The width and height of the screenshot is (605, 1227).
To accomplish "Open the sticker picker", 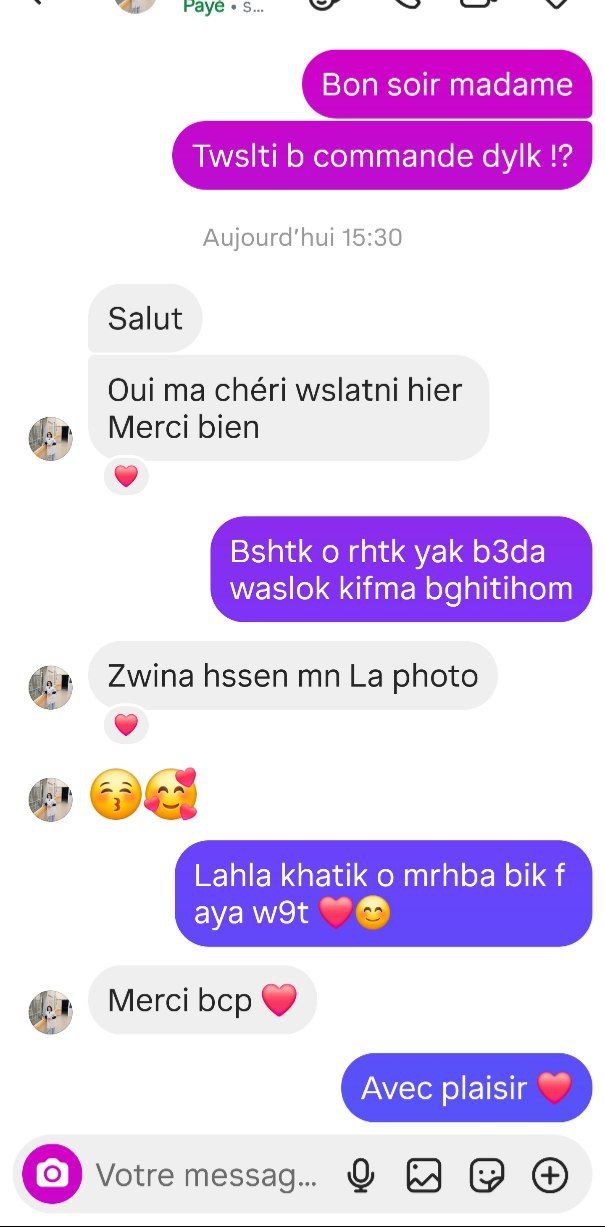I will [487, 1176].
